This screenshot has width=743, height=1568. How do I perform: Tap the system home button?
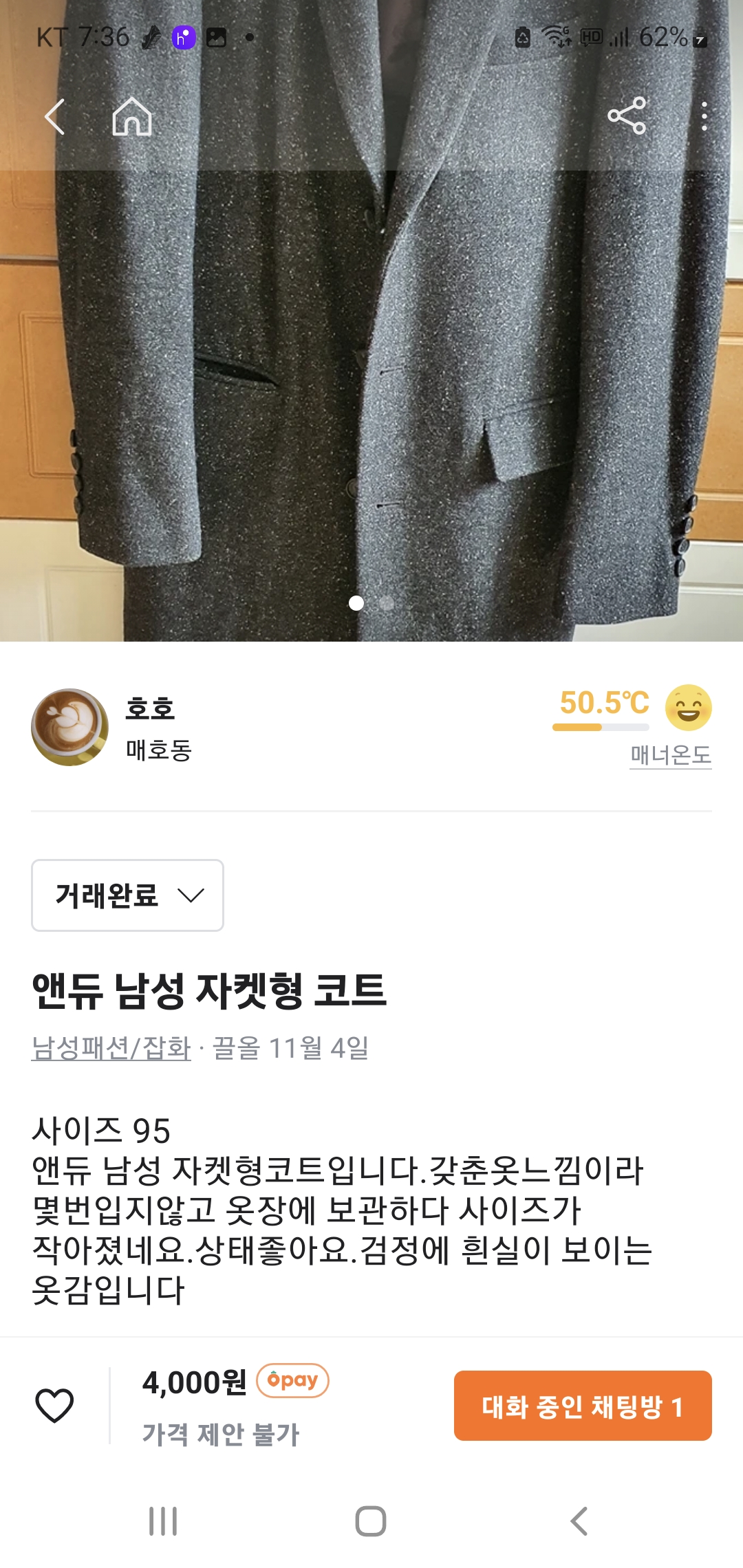(x=371, y=1521)
